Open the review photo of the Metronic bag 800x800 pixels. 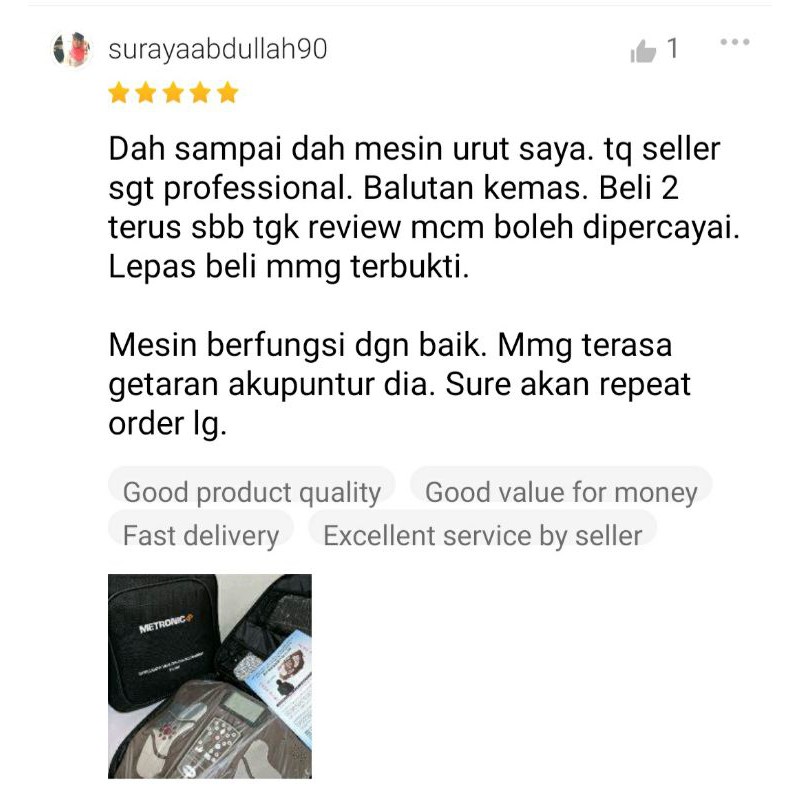[x=210, y=676]
